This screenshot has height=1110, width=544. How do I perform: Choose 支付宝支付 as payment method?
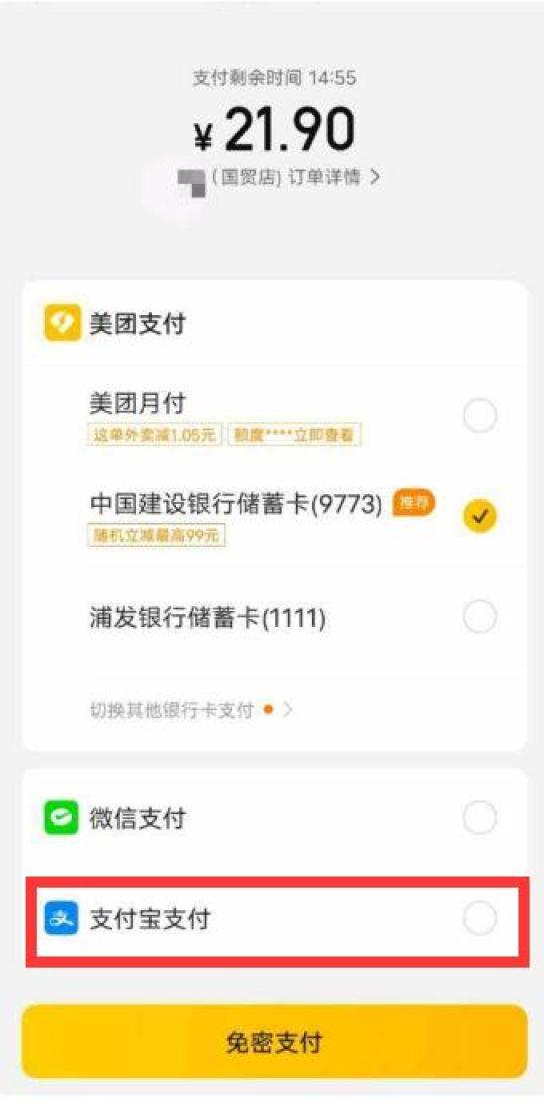point(277,920)
